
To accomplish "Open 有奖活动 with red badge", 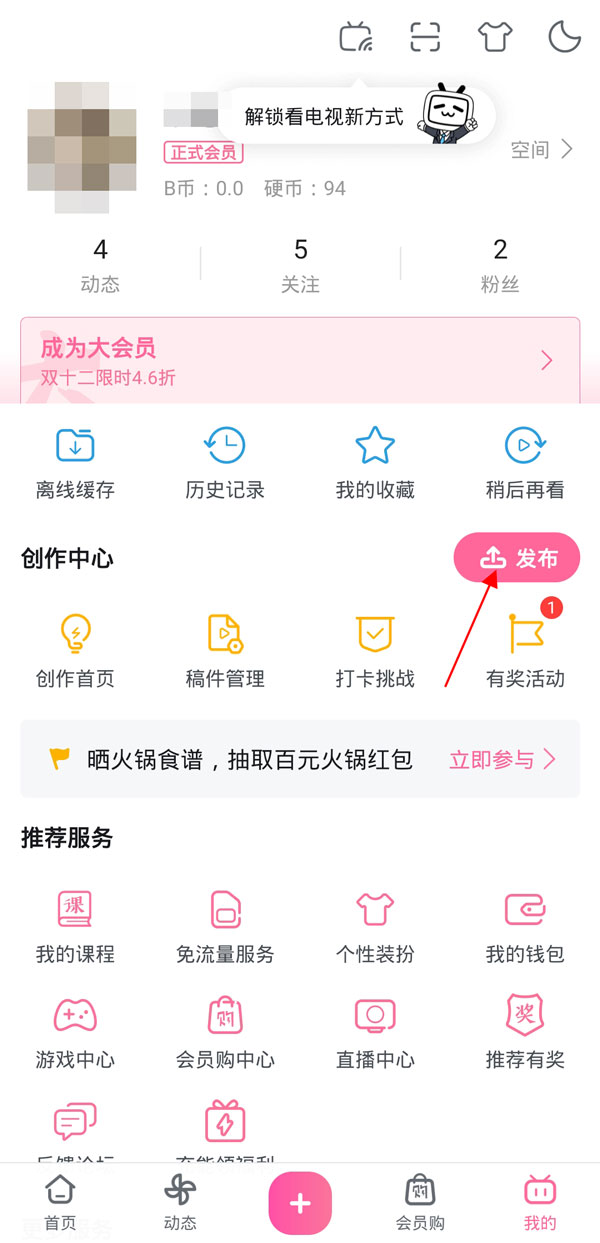I will (x=525, y=651).
